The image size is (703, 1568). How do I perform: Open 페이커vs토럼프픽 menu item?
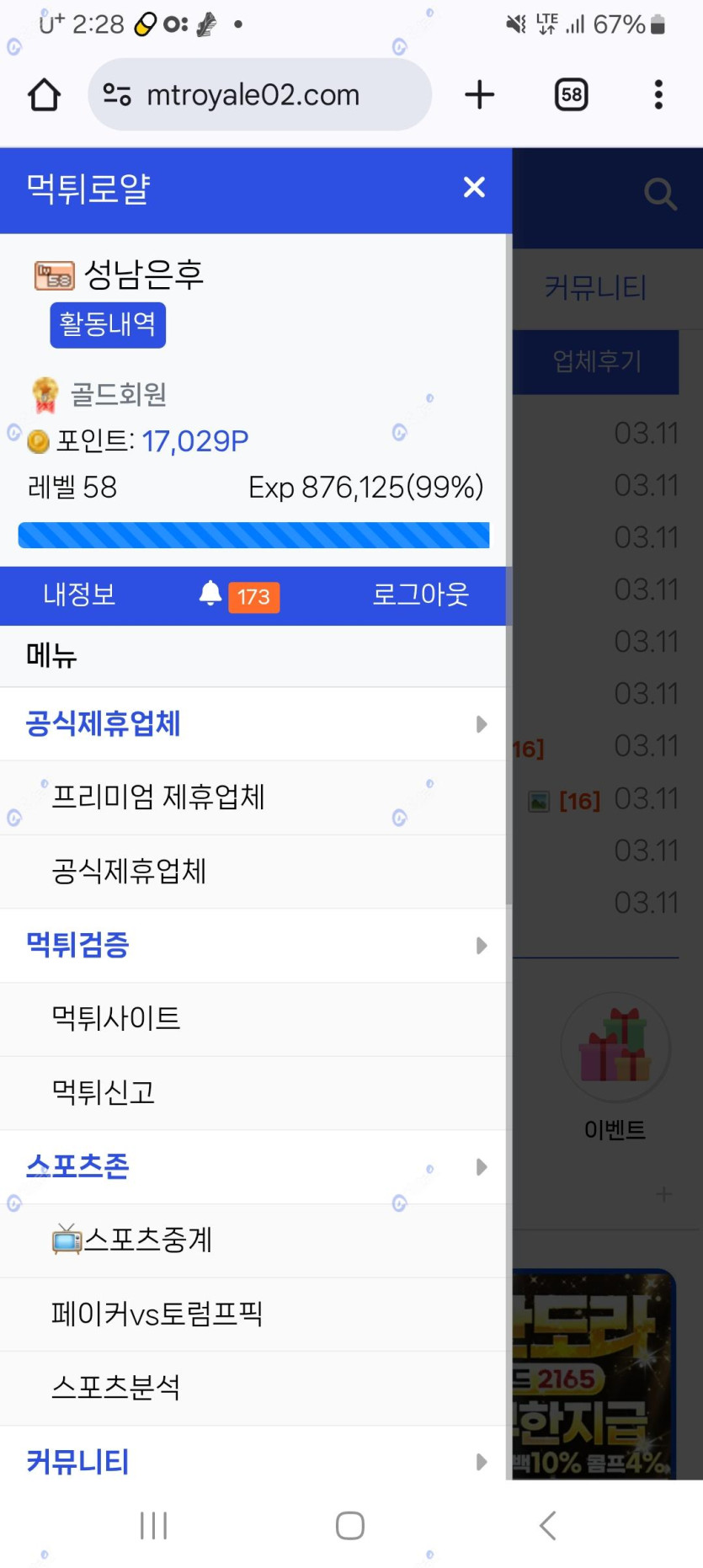tap(157, 1314)
